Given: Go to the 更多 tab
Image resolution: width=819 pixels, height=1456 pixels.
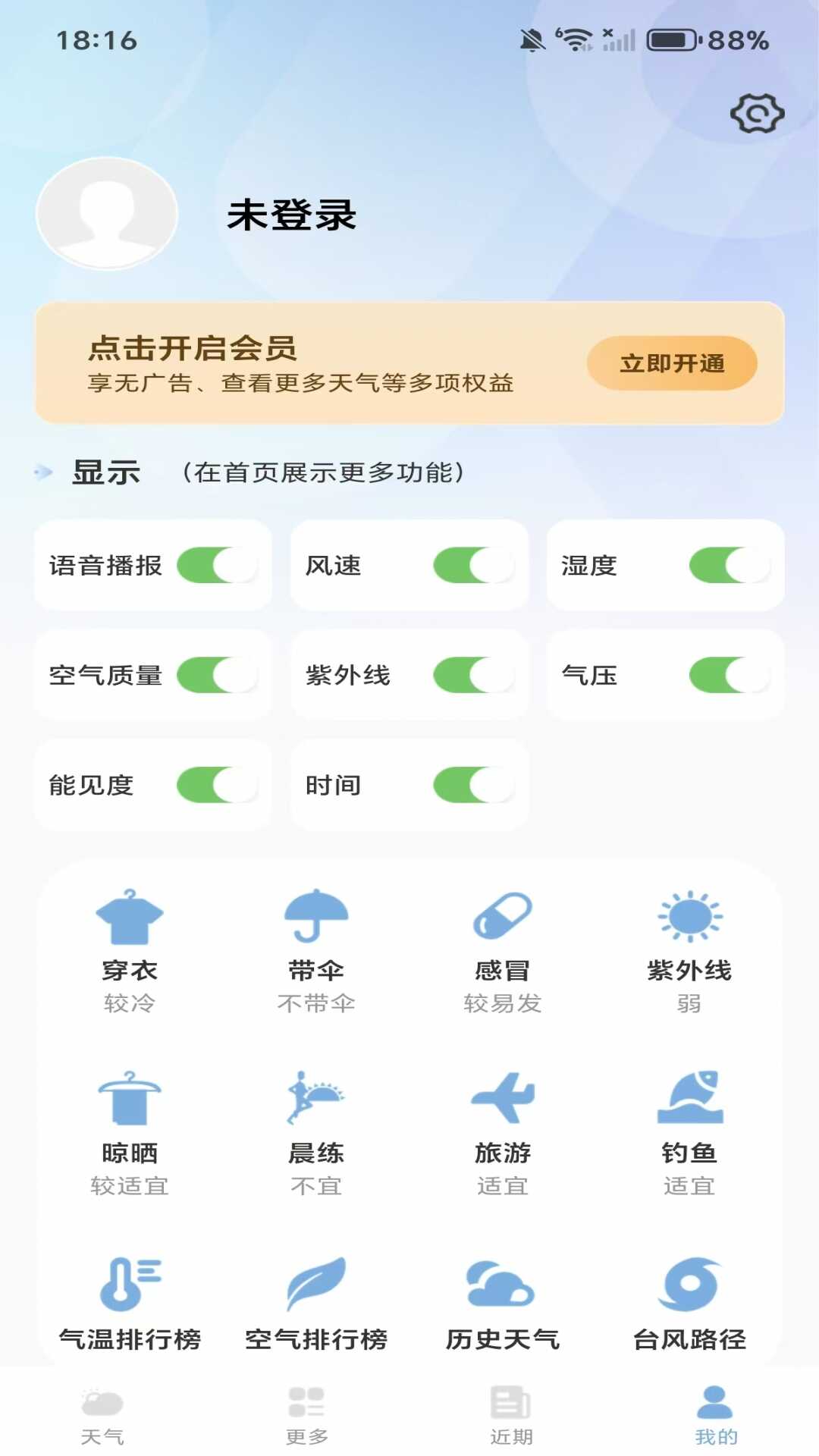Looking at the screenshot, I should click(x=307, y=1415).
